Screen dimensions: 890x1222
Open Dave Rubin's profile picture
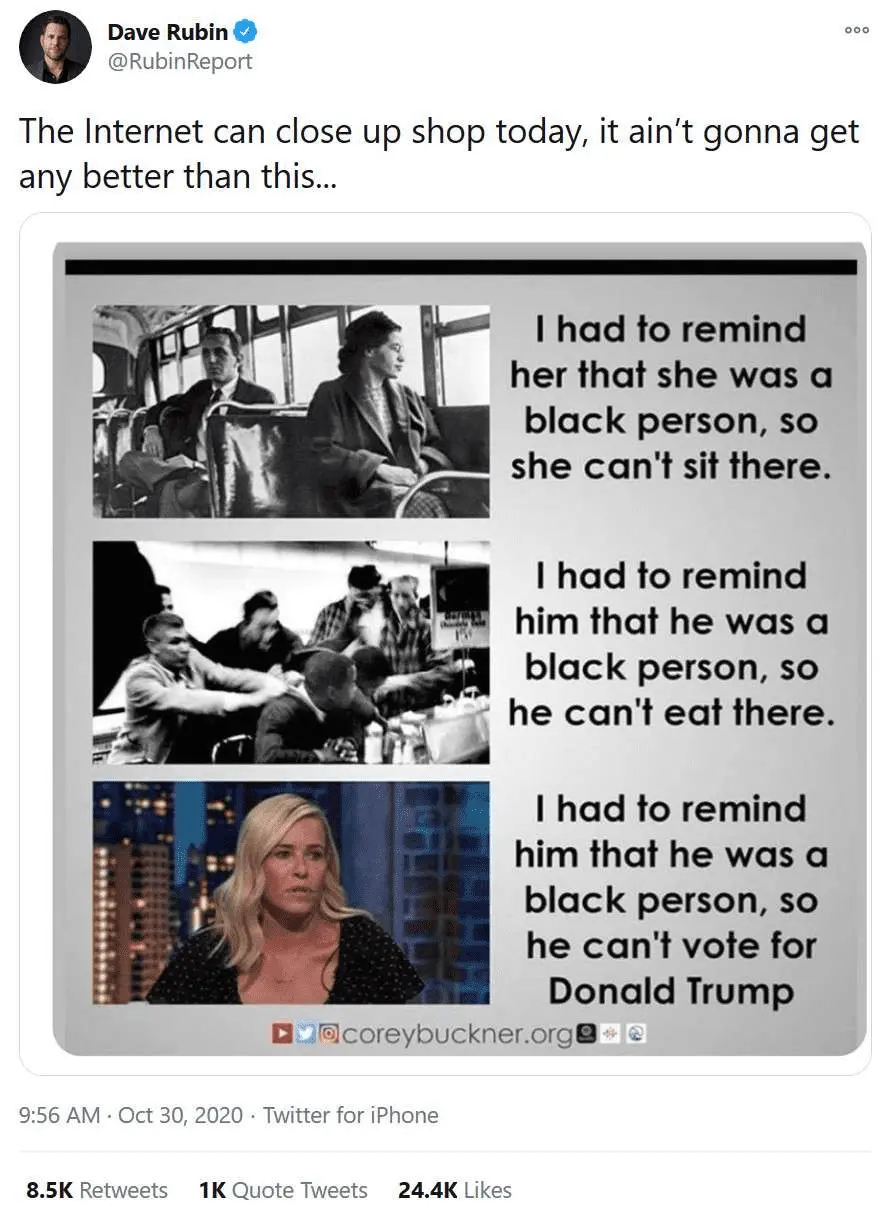[x=55, y=46]
